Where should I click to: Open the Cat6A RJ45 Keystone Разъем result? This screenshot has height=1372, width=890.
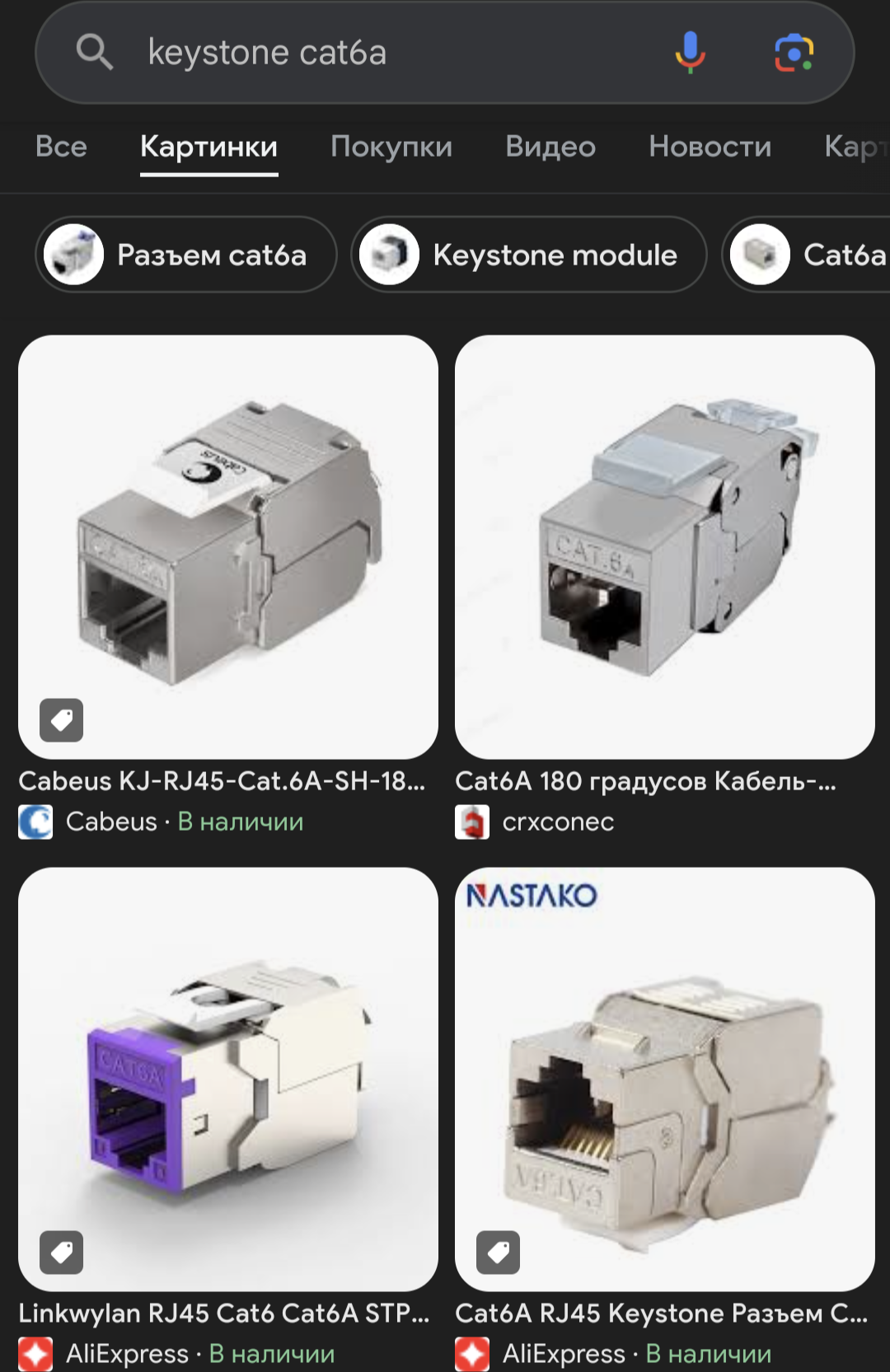664,1078
